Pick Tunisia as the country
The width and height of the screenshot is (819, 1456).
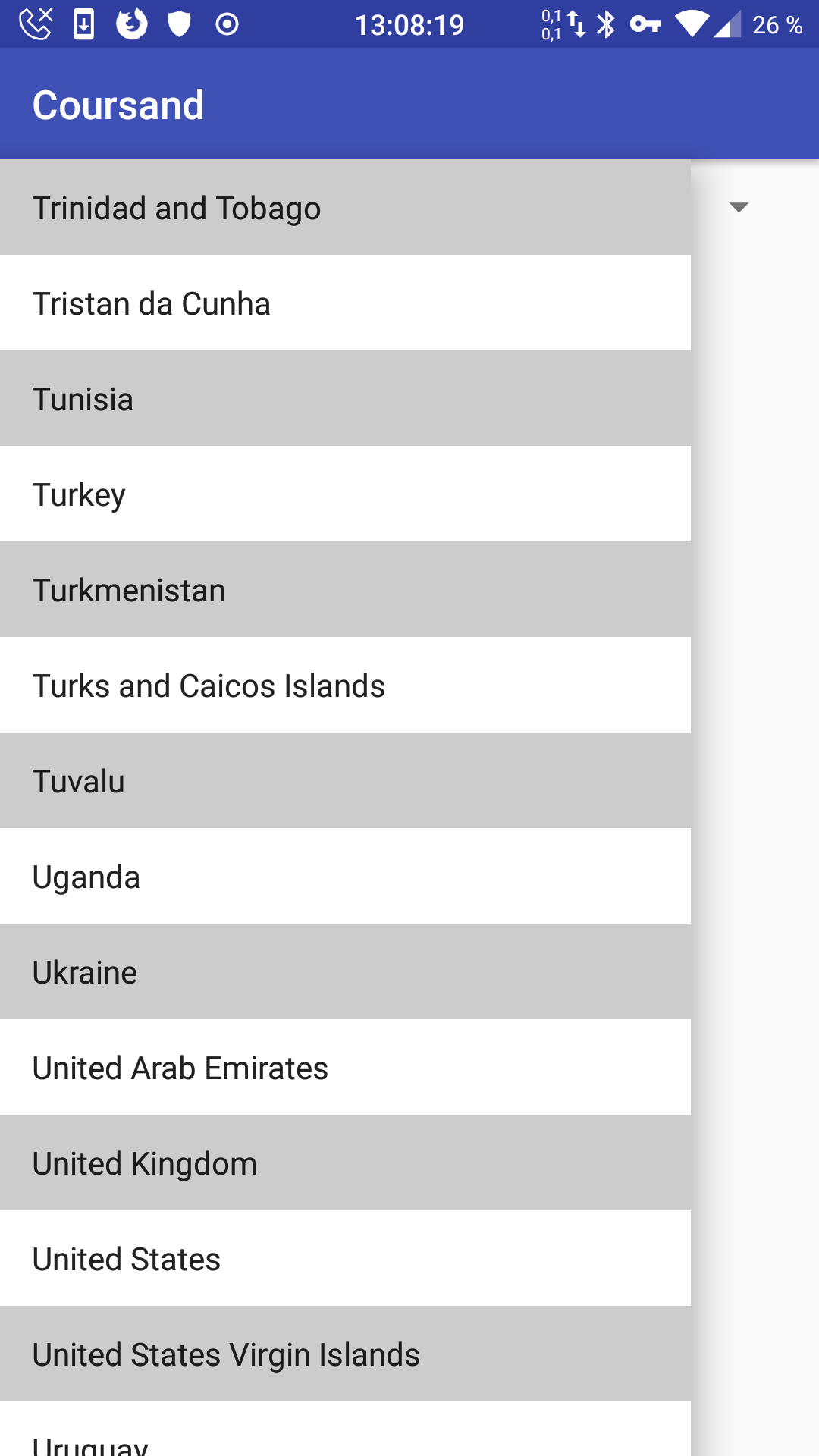point(345,399)
